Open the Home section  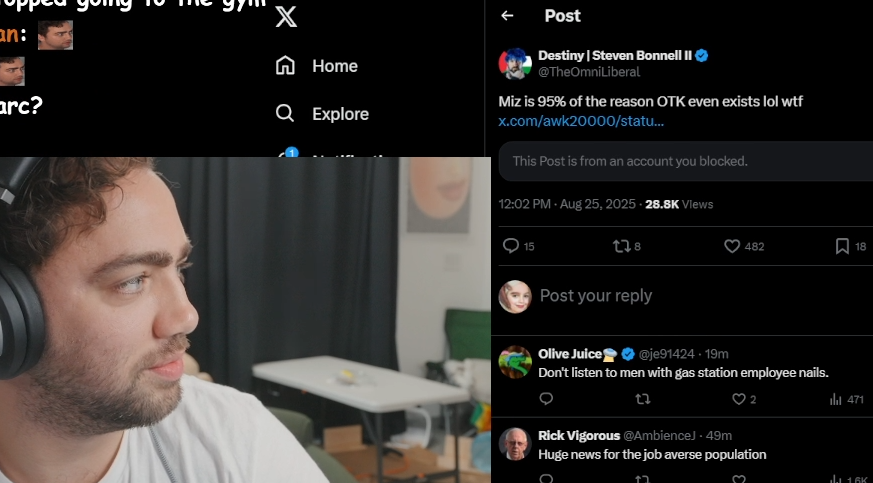[x=317, y=66]
